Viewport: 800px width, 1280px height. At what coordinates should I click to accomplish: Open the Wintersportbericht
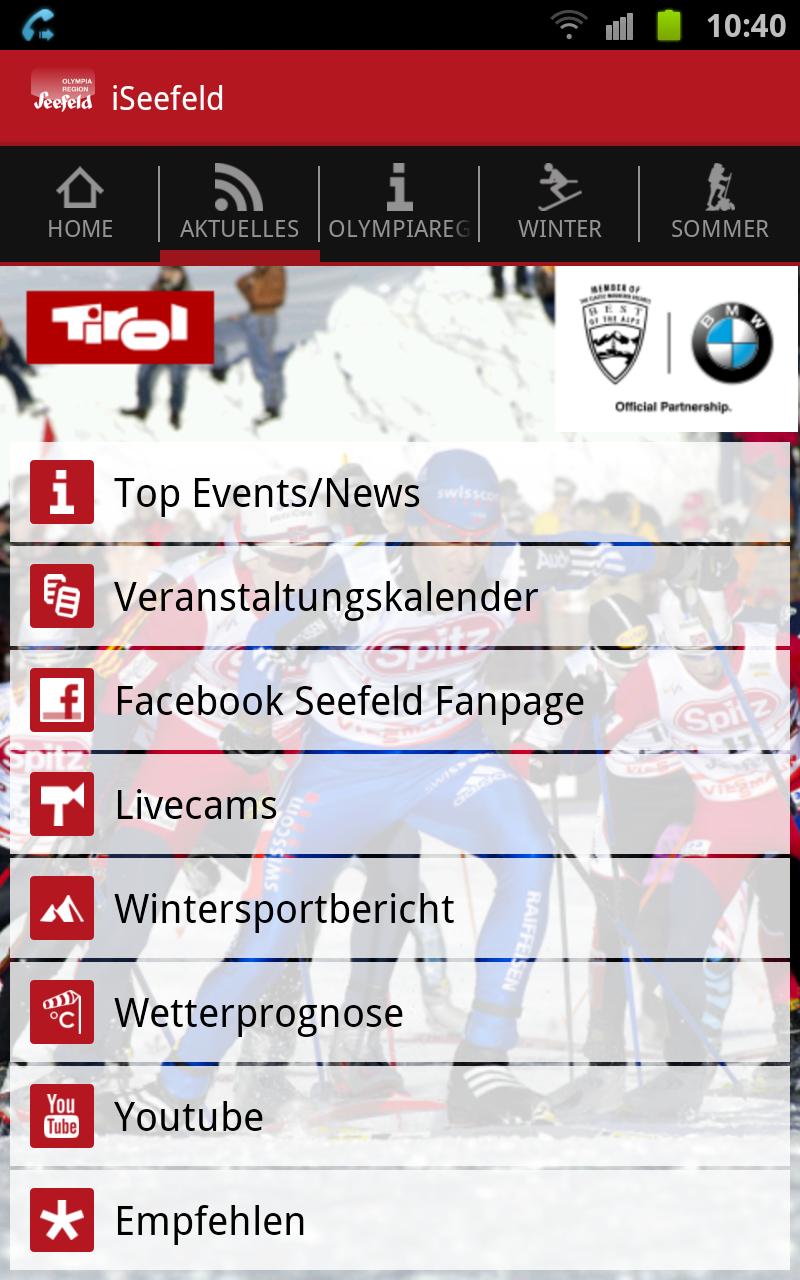(x=400, y=909)
